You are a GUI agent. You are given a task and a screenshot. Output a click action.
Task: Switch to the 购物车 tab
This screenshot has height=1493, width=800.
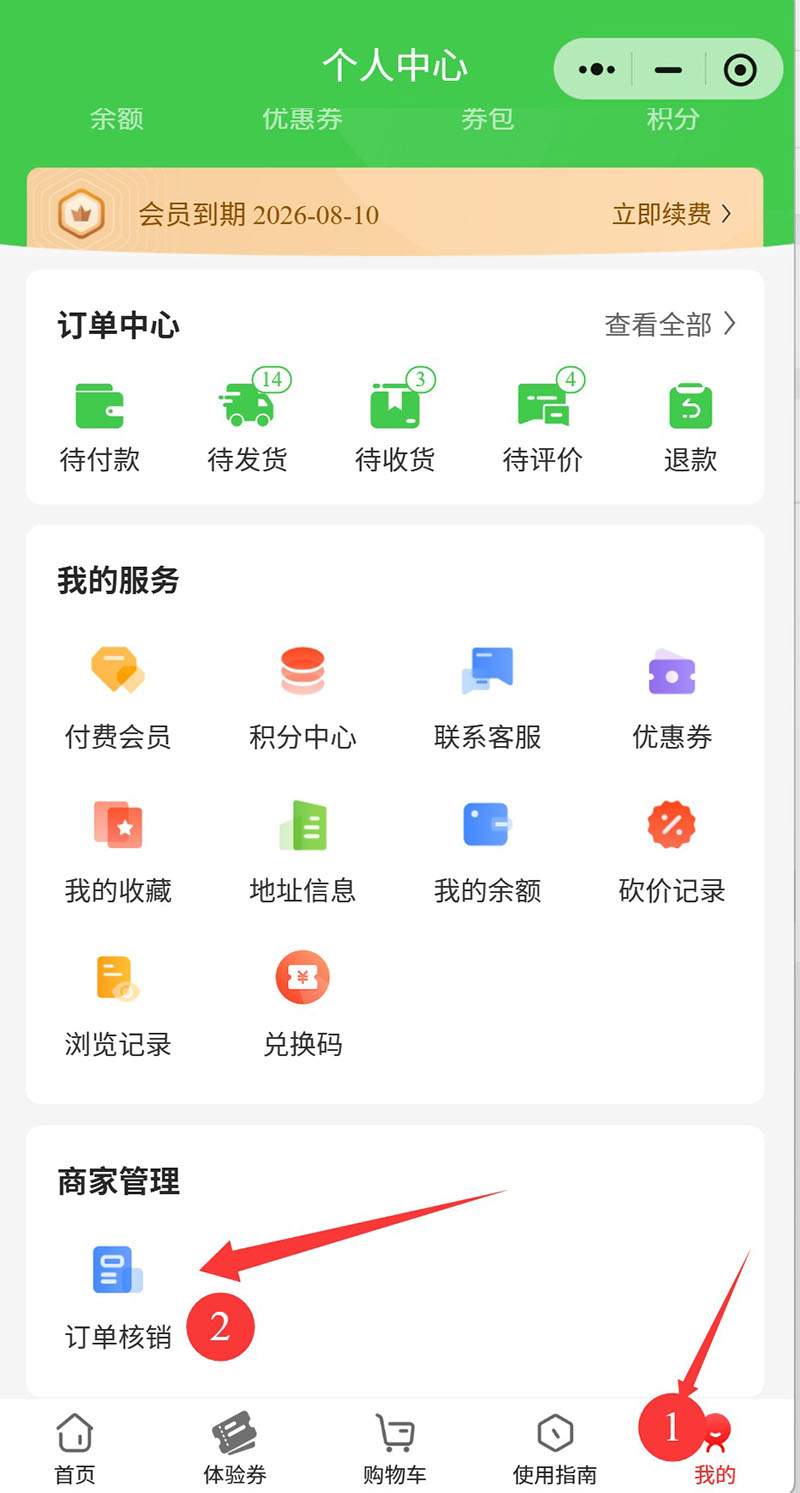pos(395,1448)
